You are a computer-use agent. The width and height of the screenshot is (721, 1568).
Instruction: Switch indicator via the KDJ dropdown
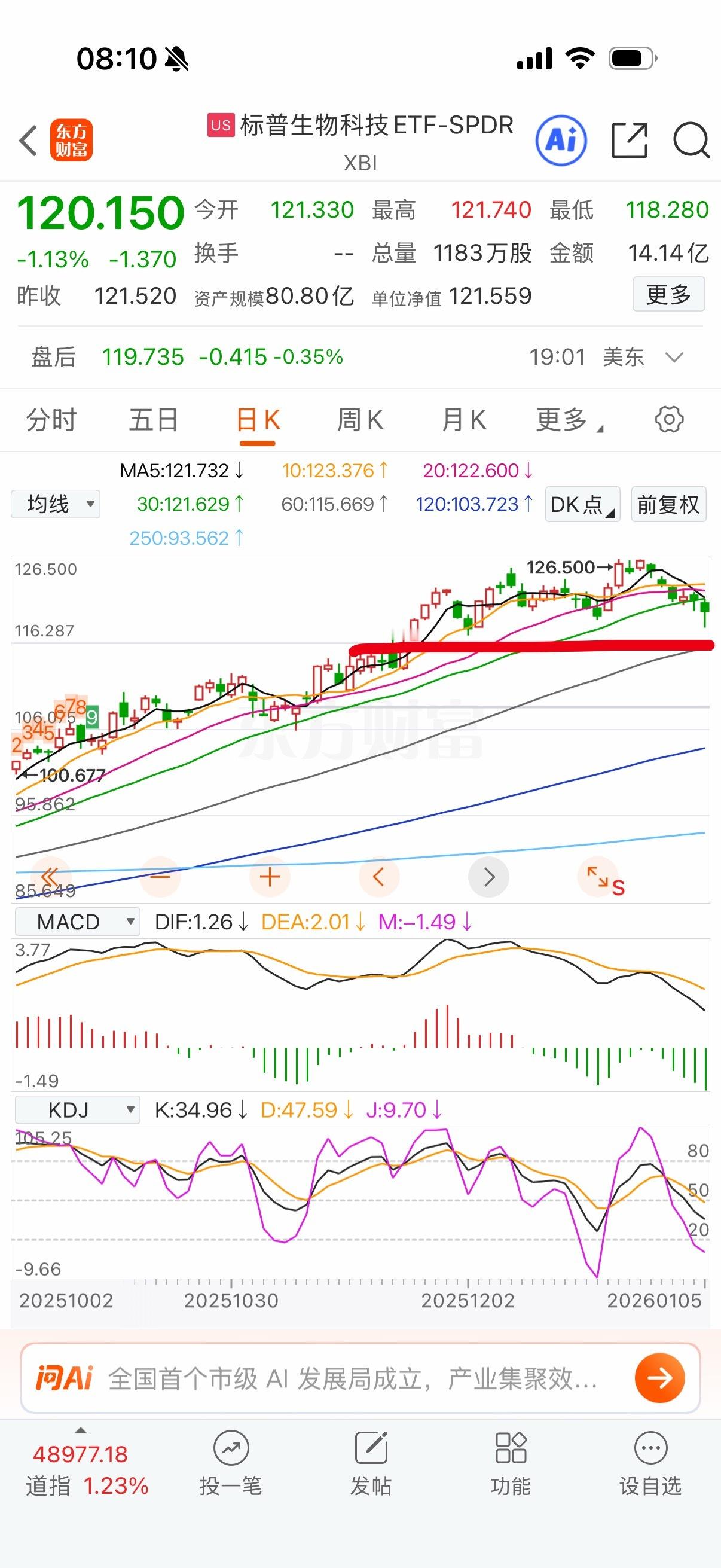(x=77, y=1110)
